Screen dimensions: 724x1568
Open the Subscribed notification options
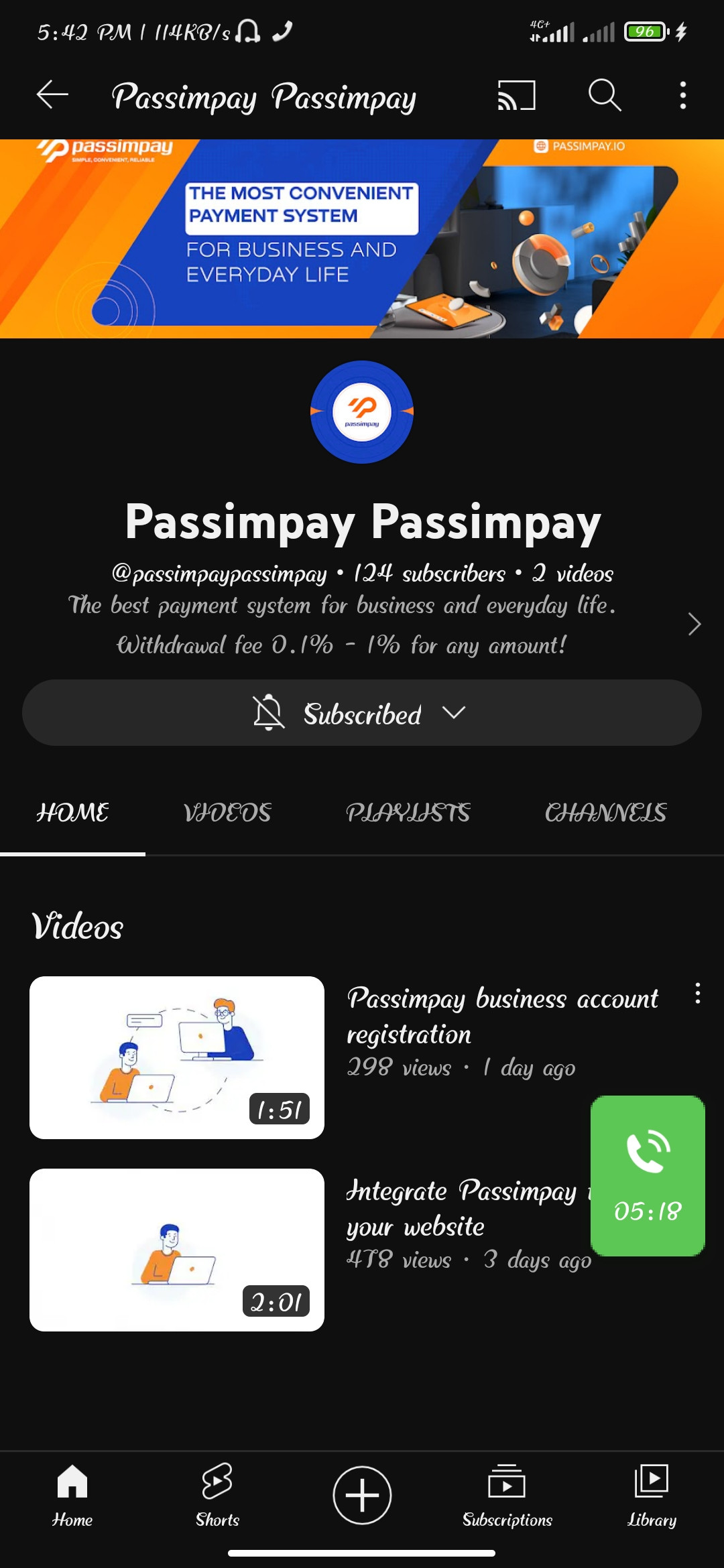pos(362,713)
